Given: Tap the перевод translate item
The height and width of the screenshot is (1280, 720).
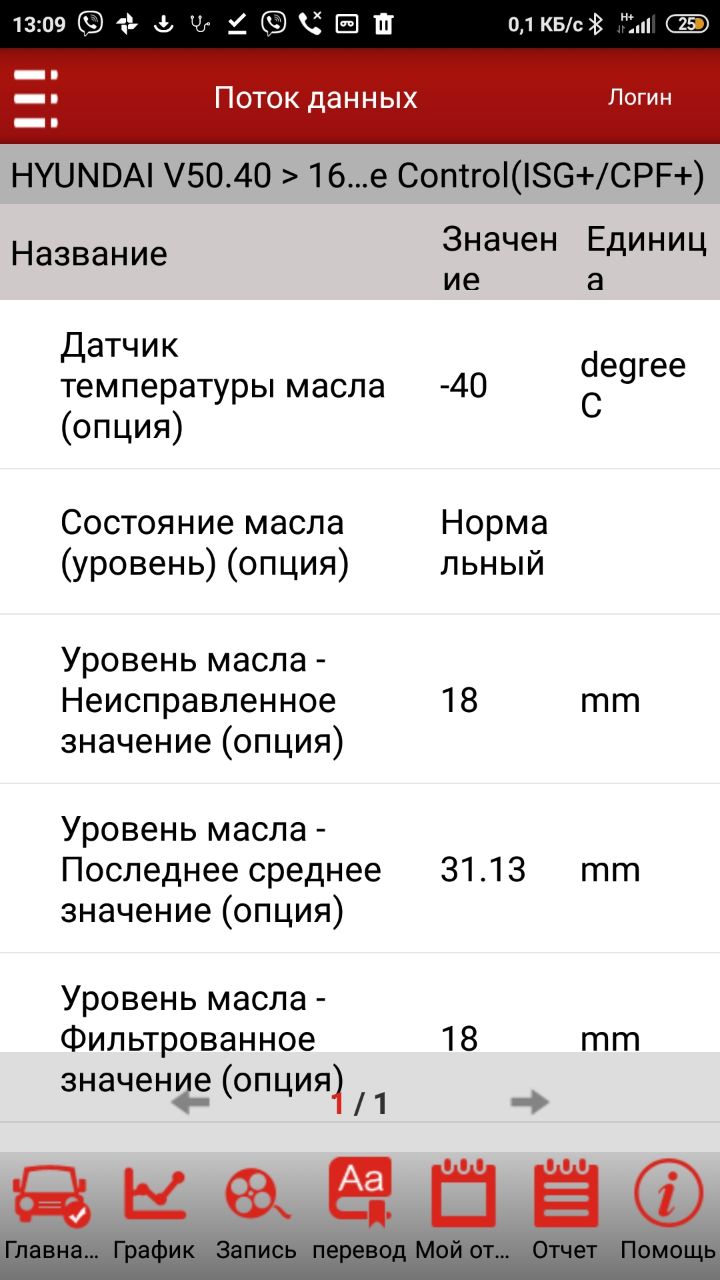Looking at the screenshot, I should click(359, 1210).
